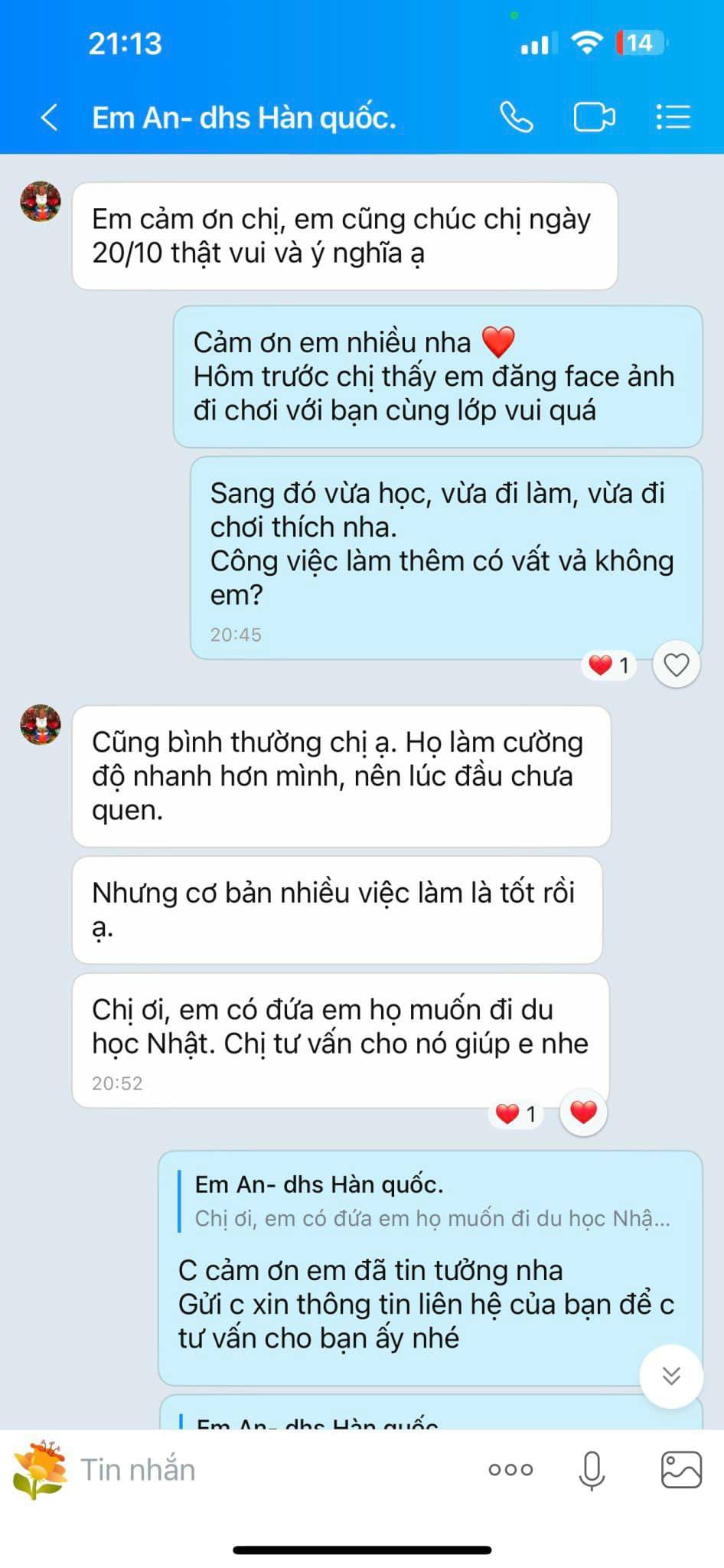Viewport: 724px width, 1568px height.
Task: Open the chat options menu
Action: click(673, 118)
